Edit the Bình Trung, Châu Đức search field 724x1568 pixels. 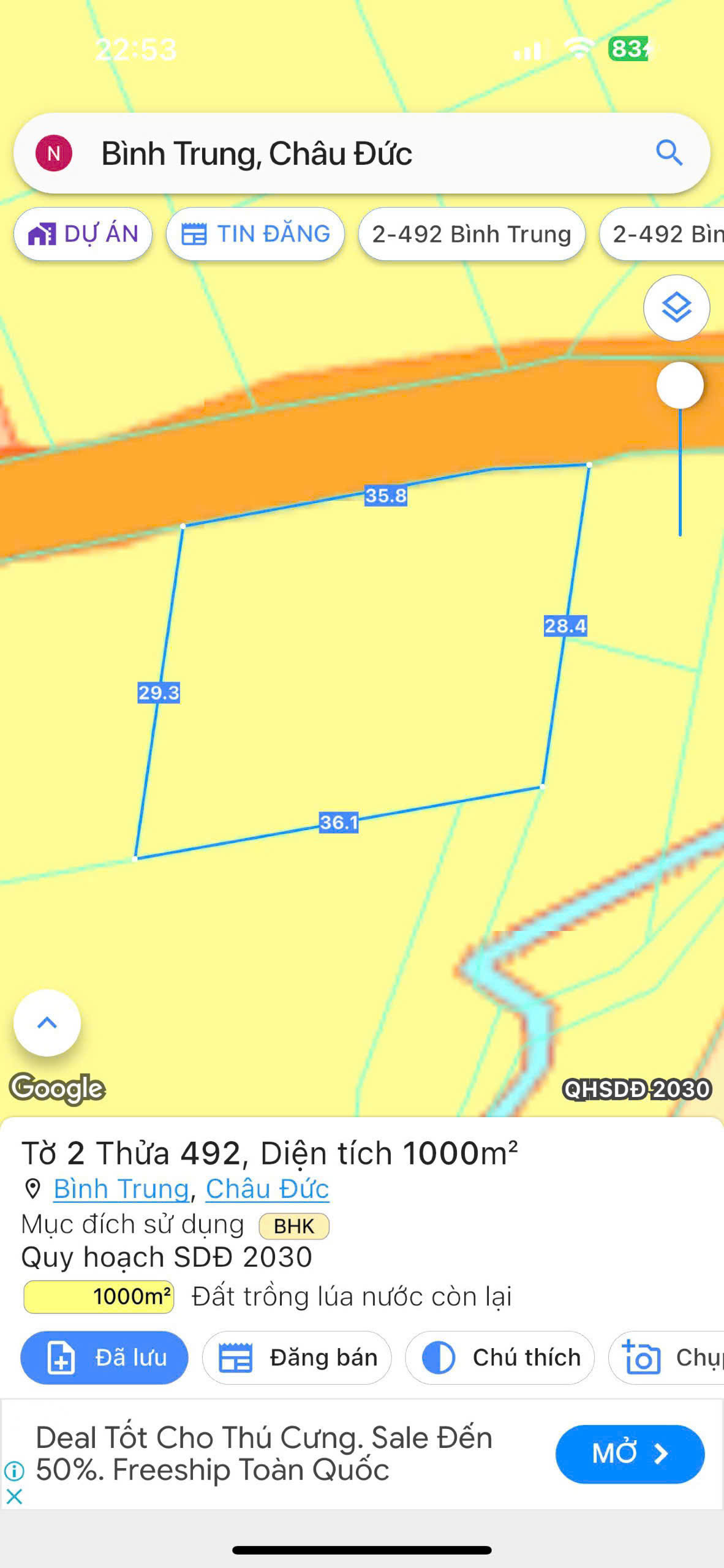tap(362, 153)
